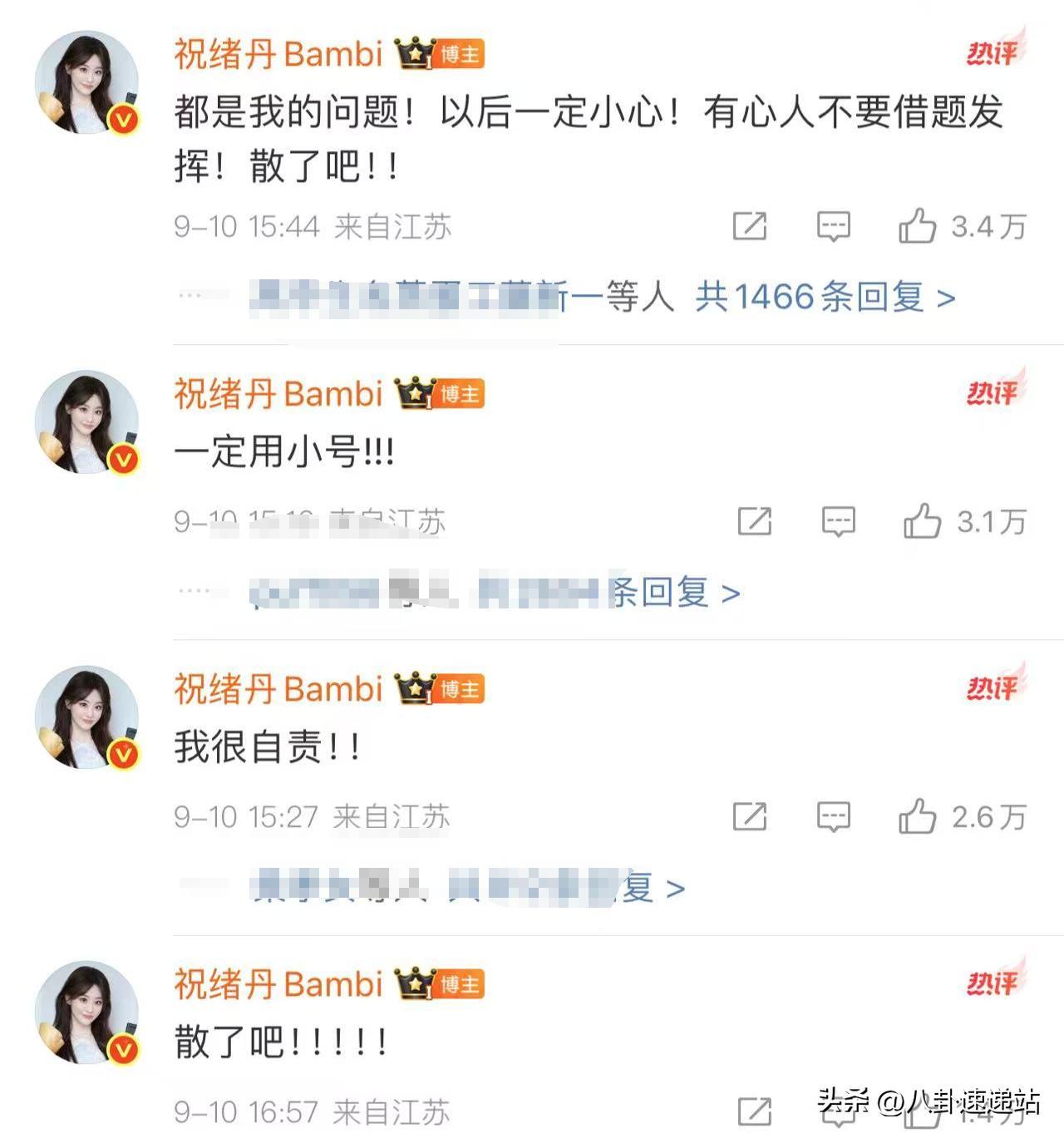Viewport: 1064px width, 1138px height.
Task: Like the comment 我很自责!!
Action: tap(918, 816)
